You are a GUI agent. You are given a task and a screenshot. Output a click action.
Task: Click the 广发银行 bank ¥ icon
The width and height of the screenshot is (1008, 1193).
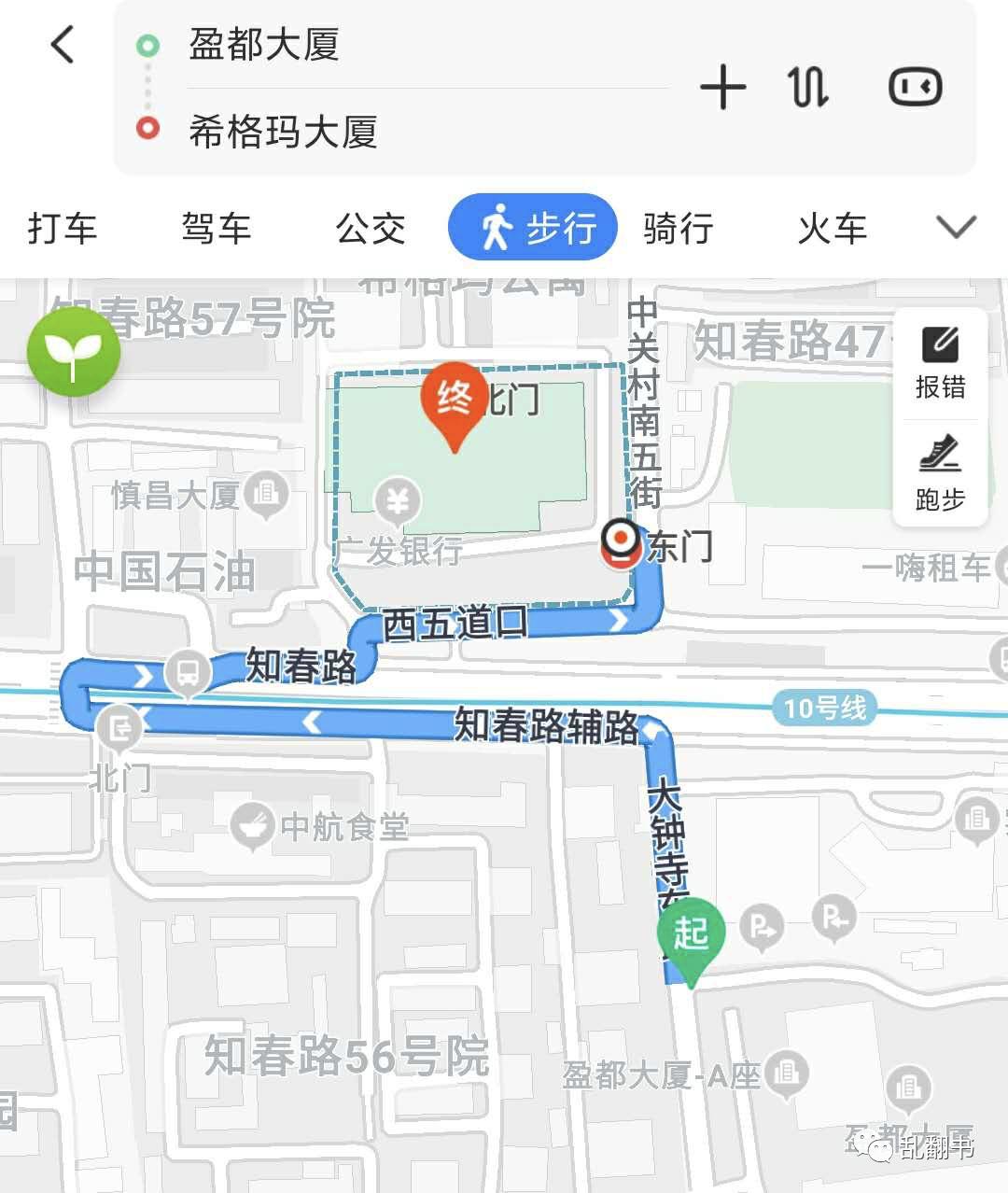[397, 501]
